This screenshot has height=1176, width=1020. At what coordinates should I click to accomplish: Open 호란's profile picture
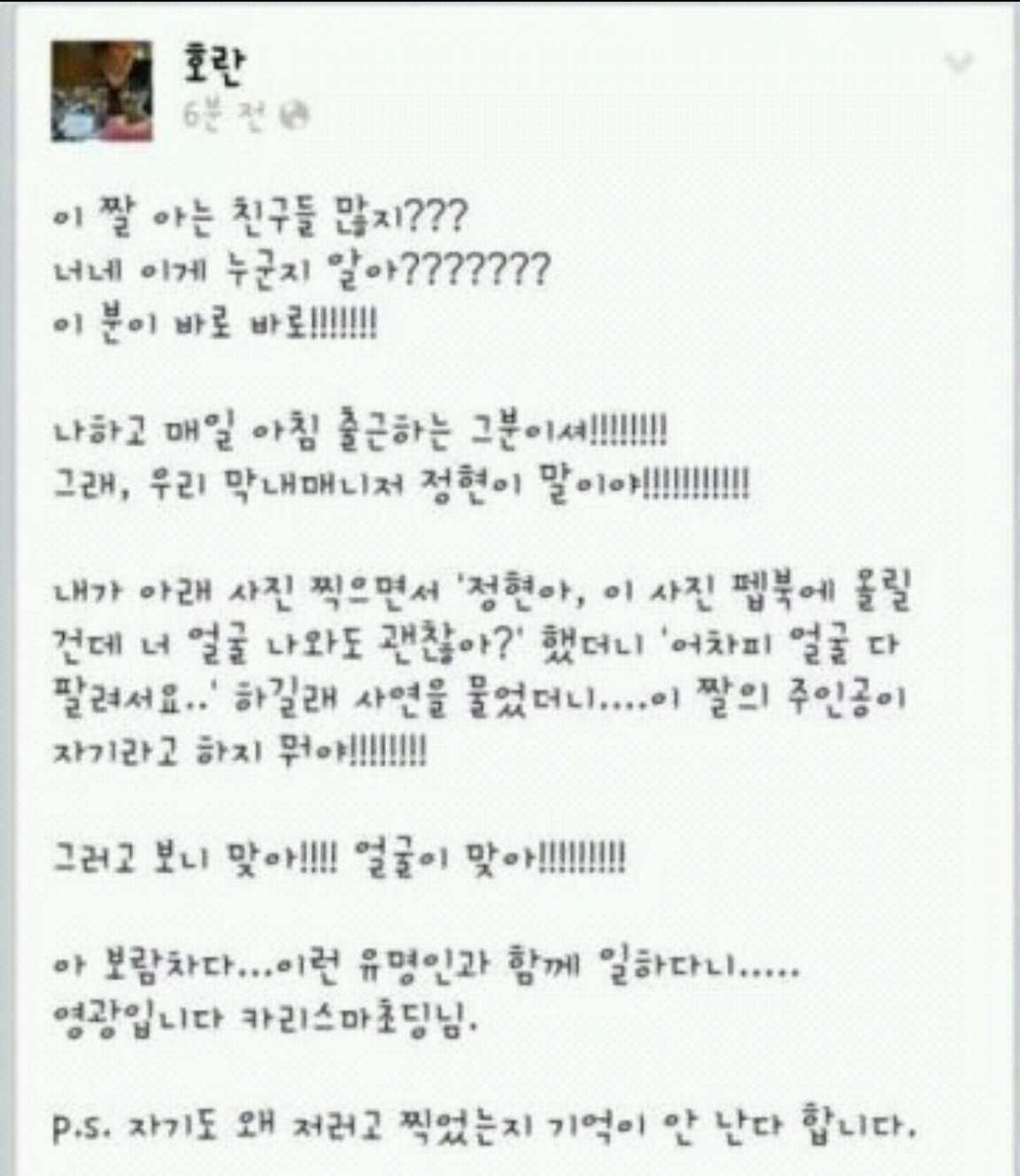tap(101, 91)
